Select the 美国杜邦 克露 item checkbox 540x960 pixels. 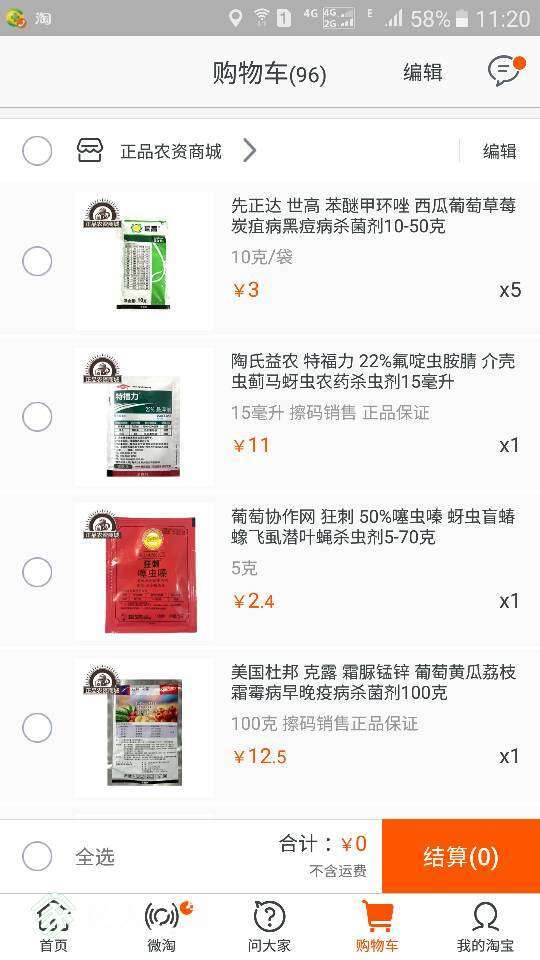(x=37, y=728)
